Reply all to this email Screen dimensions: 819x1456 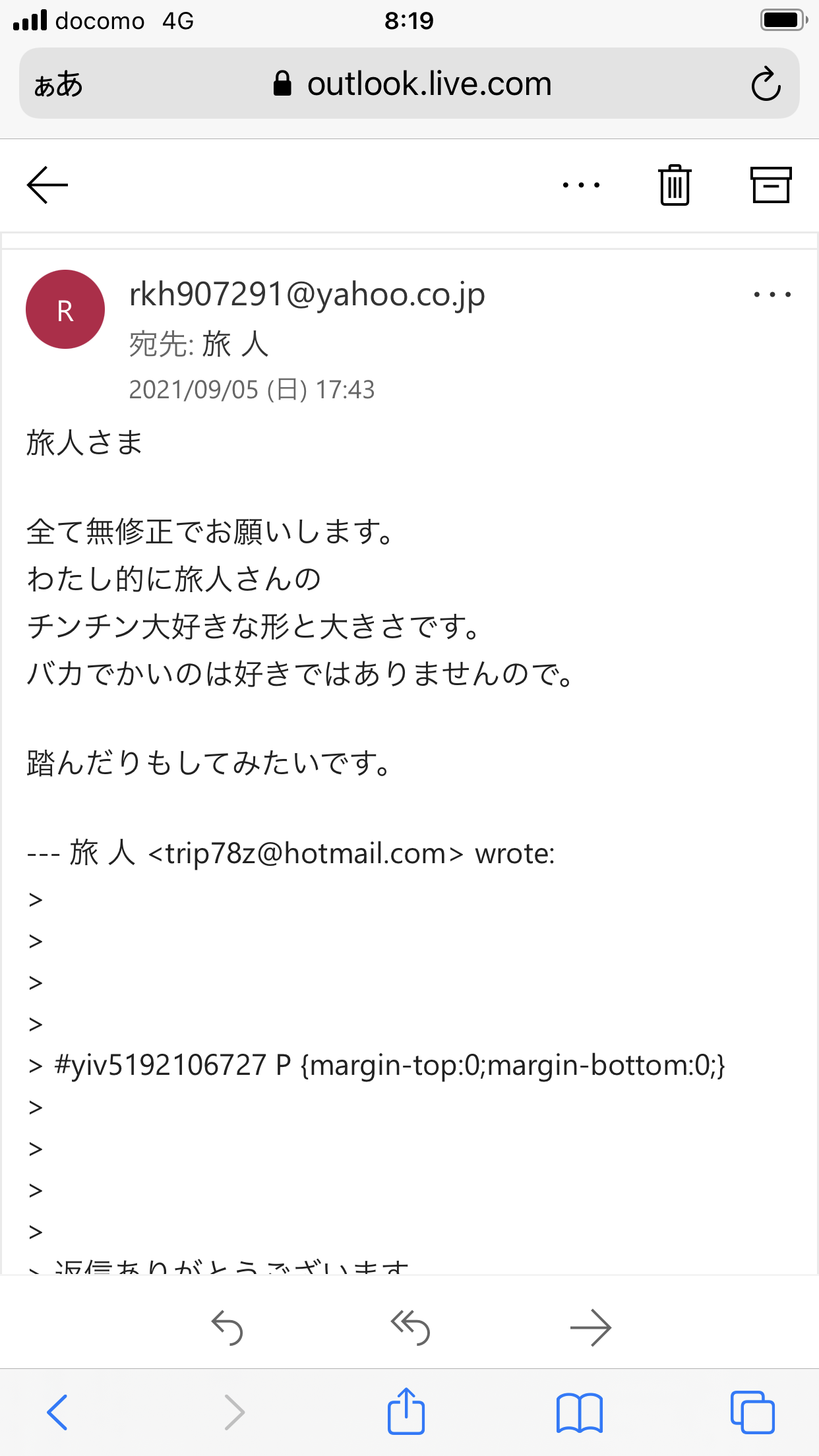(410, 1327)
